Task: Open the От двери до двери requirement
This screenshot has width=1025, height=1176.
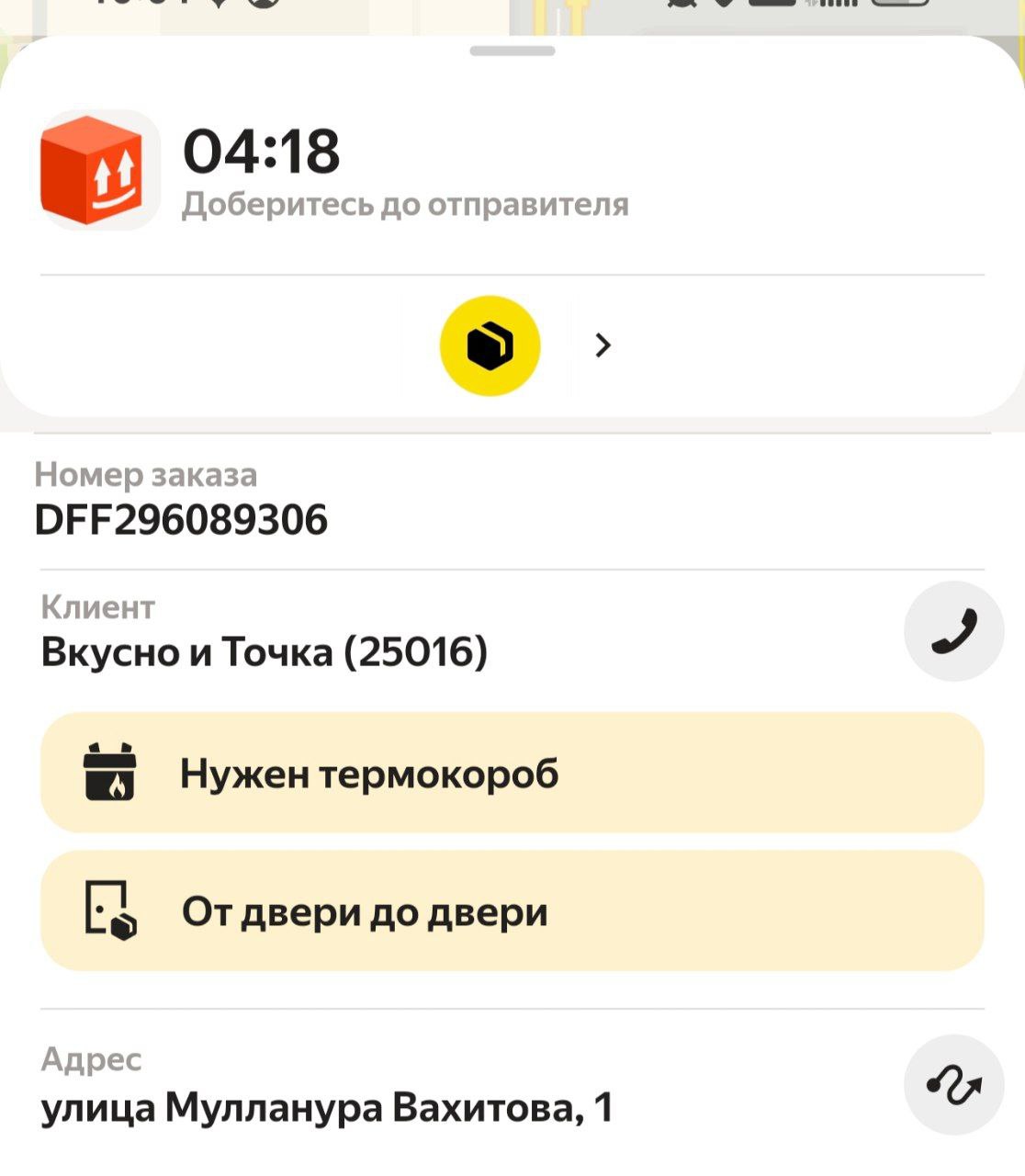Action: click(512, 910)
